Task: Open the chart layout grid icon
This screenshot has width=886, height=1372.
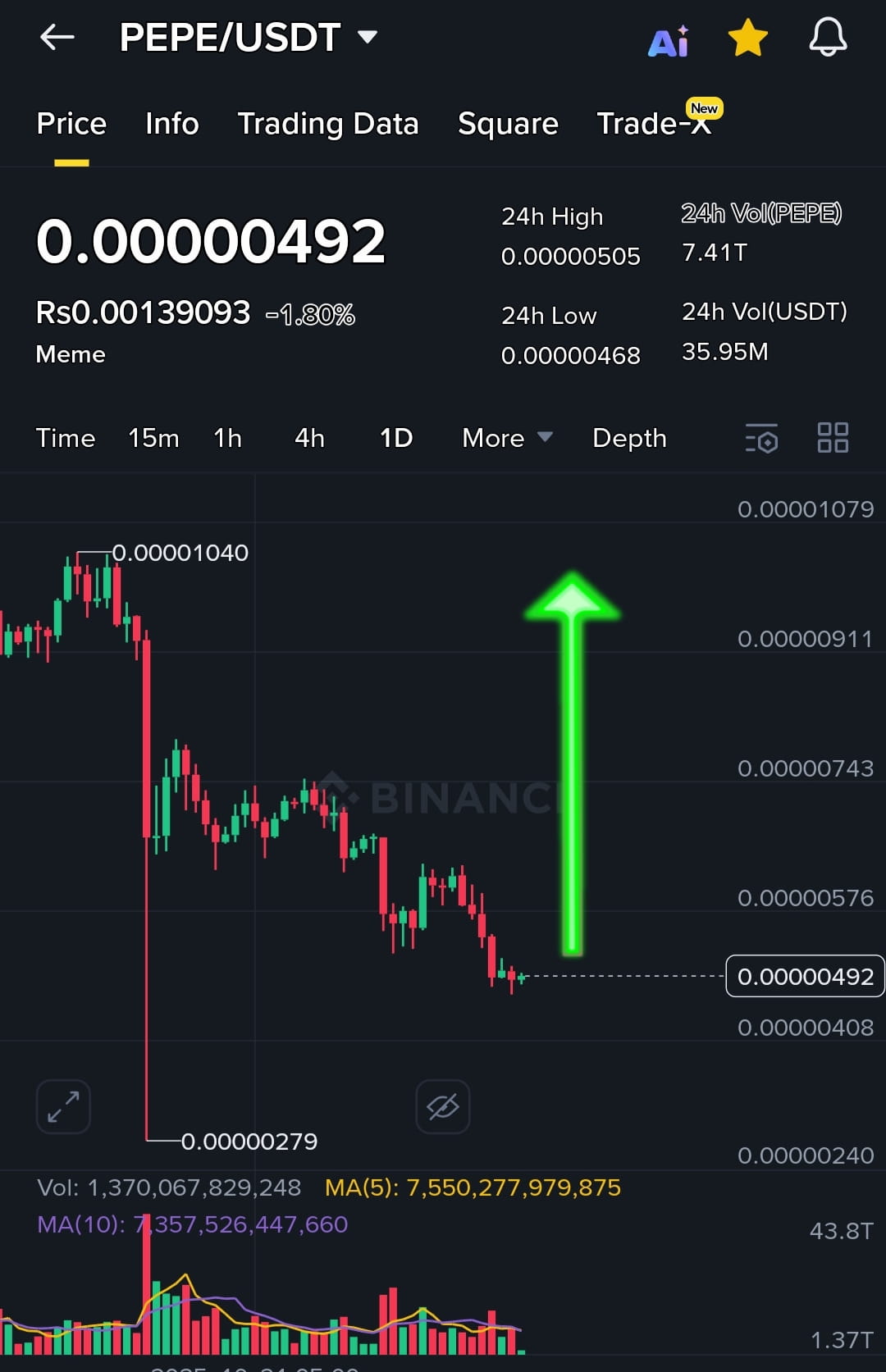Action: pos(833,438)
